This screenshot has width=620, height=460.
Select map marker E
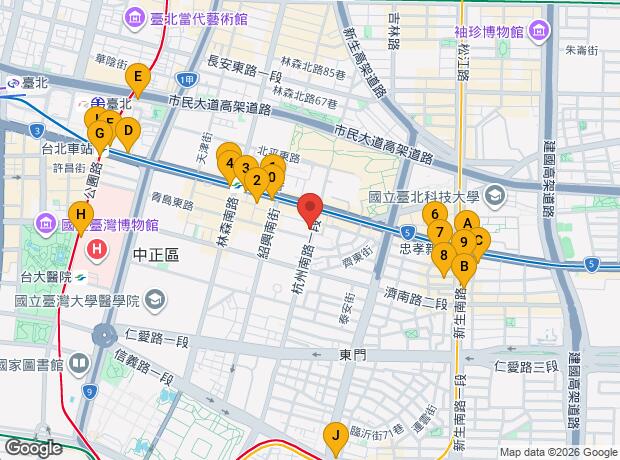138,76
